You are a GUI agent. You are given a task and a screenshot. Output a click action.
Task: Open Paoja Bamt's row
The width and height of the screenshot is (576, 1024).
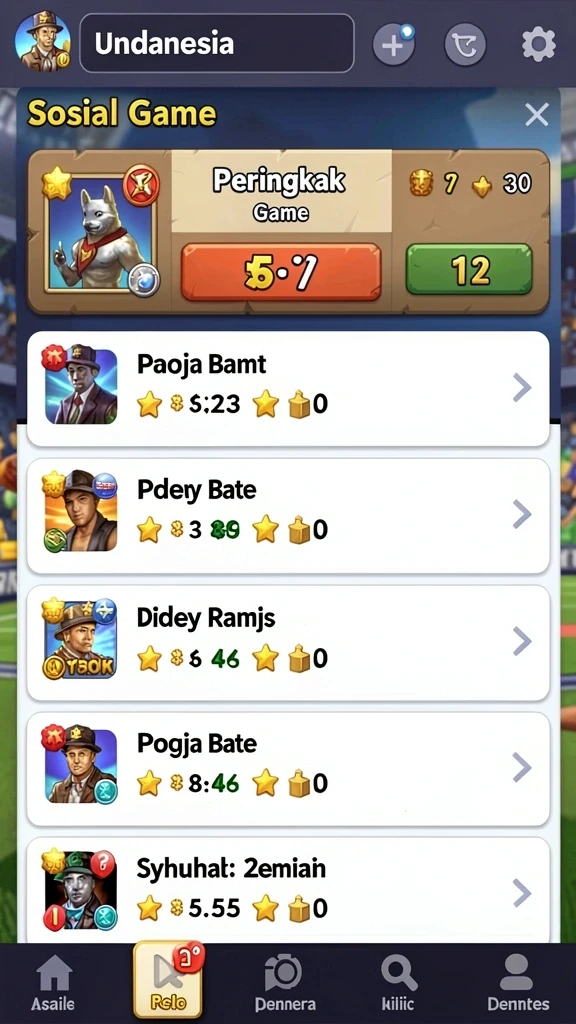pyautogui.click(x=288, y=389)
